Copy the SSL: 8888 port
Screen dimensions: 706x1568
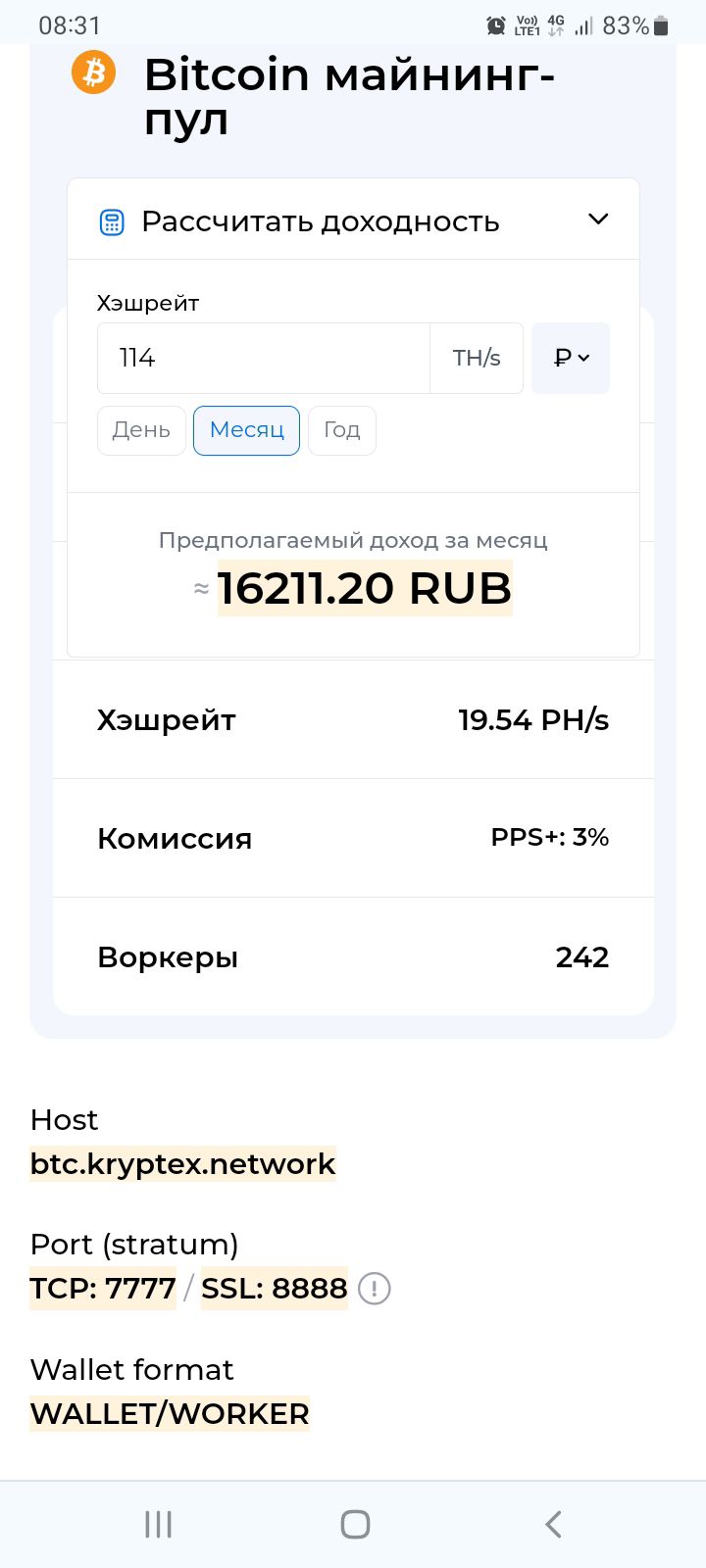[275, 1288]
